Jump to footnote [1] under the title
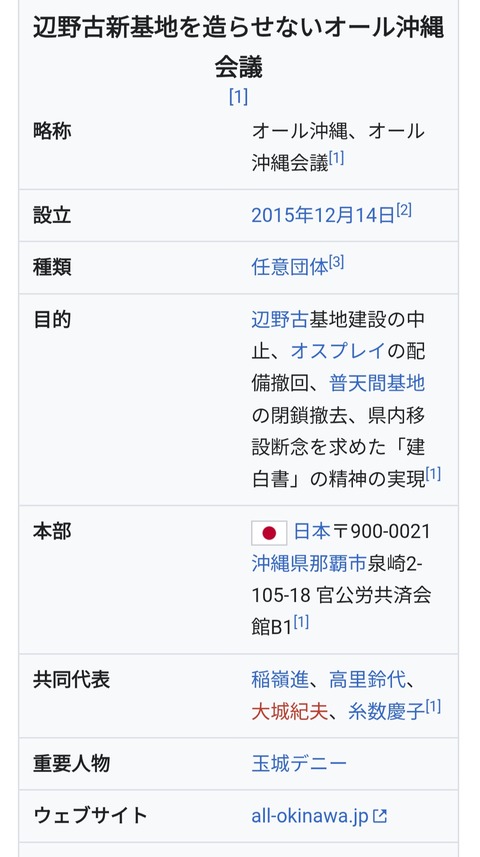Viewport: 480px width, 857px height. (238, 97)
